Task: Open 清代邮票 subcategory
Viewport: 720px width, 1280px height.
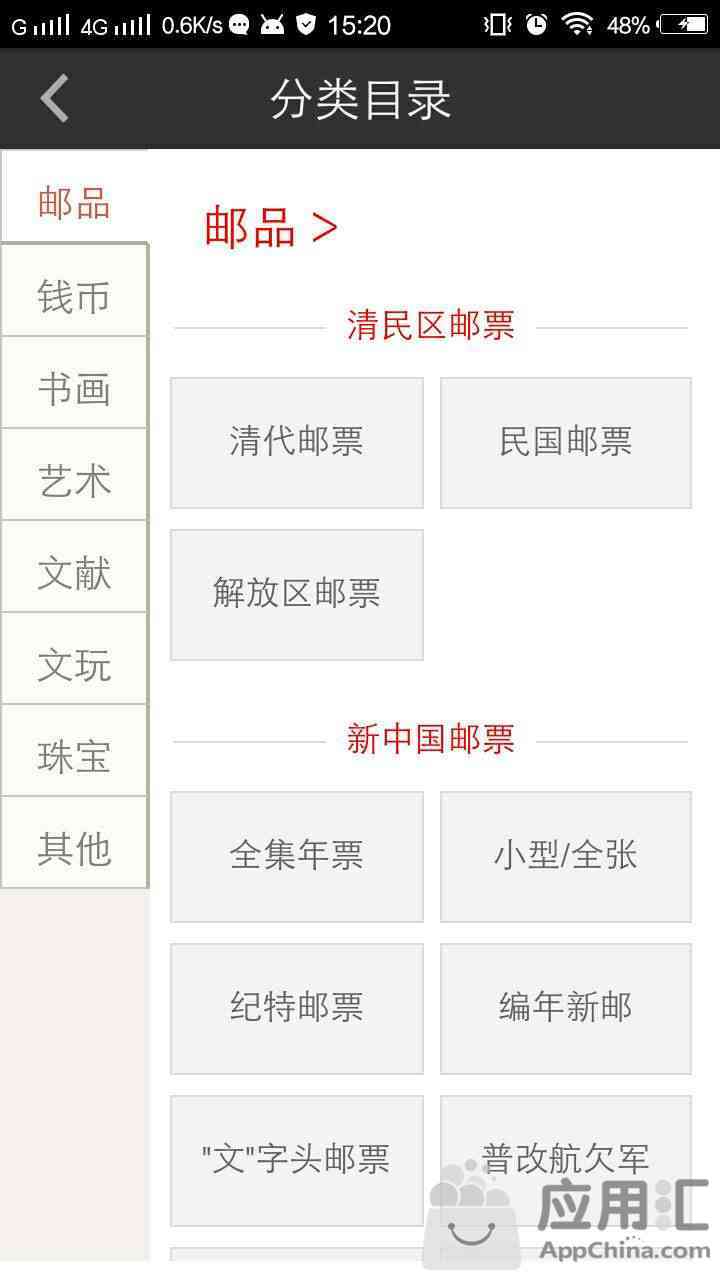Action: [x=297, y=443]
